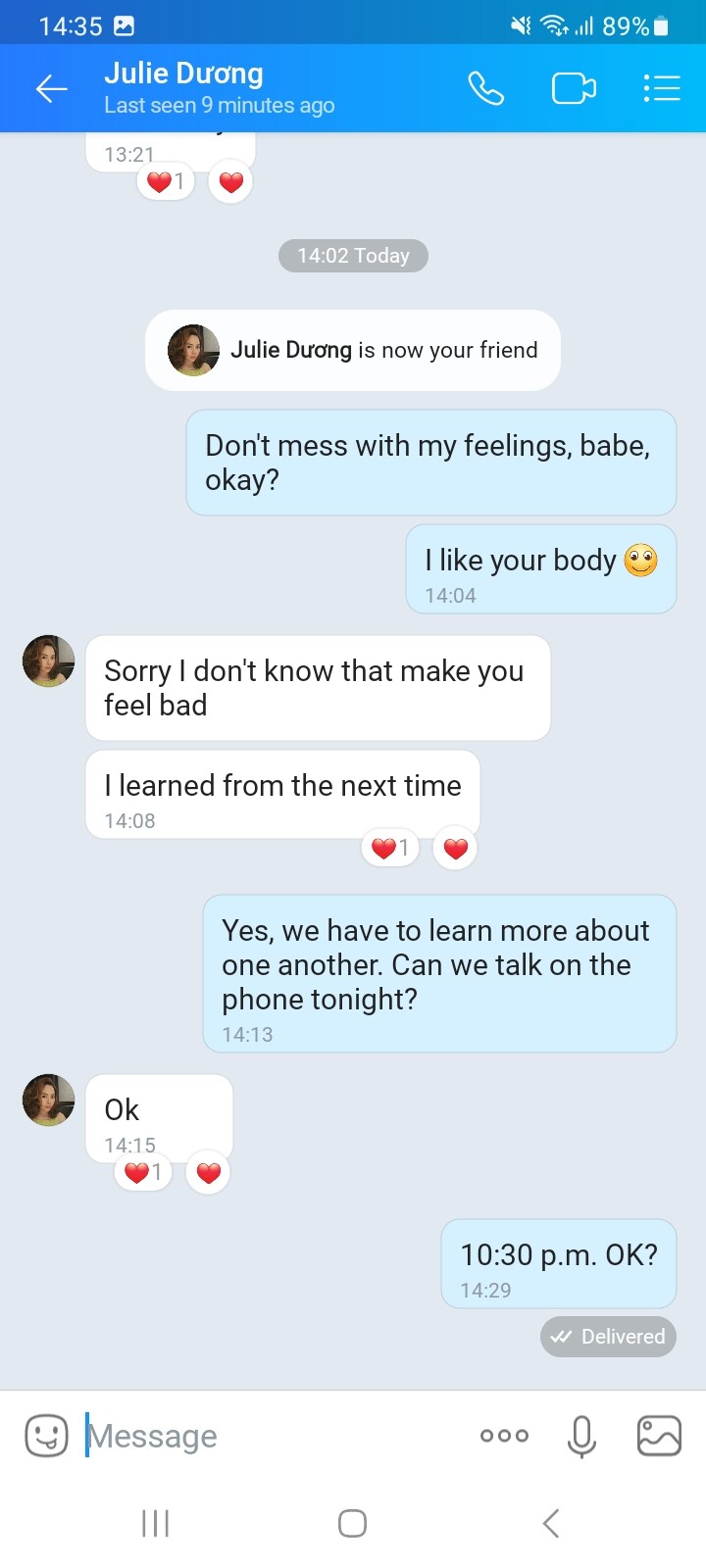Screen dimensions: 706x1568
Task: Tap the microphone to record voice message
Action: 581,1436
